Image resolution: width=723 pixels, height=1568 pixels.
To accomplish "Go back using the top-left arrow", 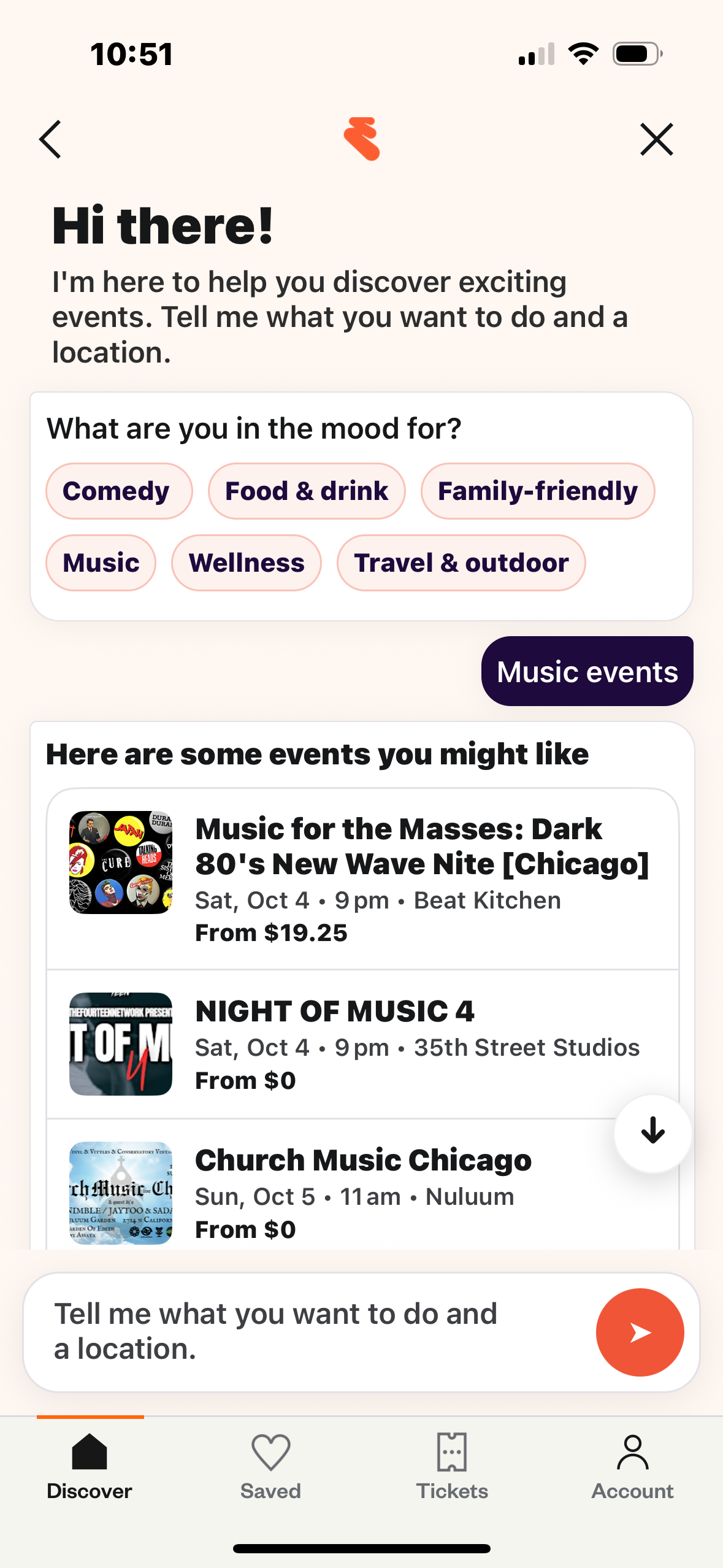I will click(x=50, y=139).
